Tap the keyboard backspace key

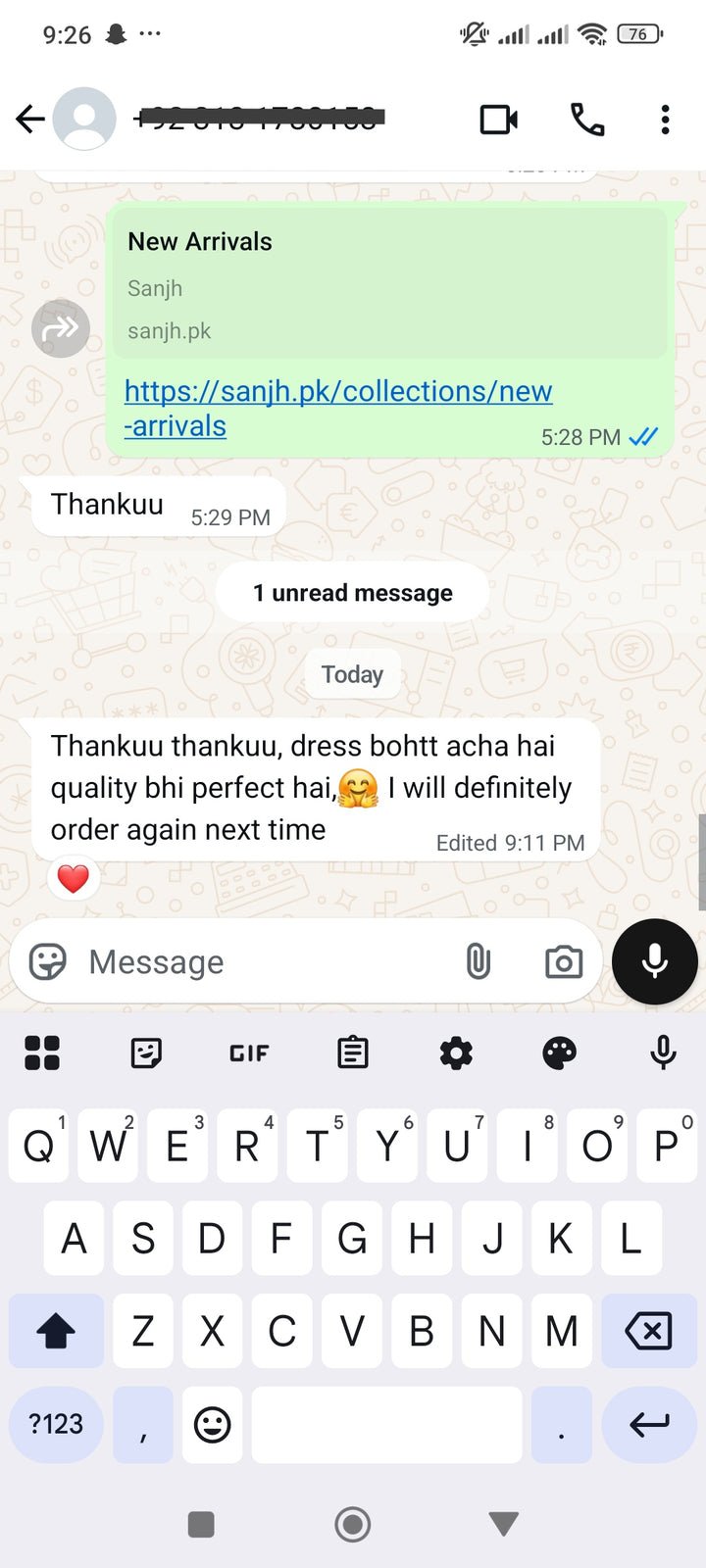[648, 1331]
